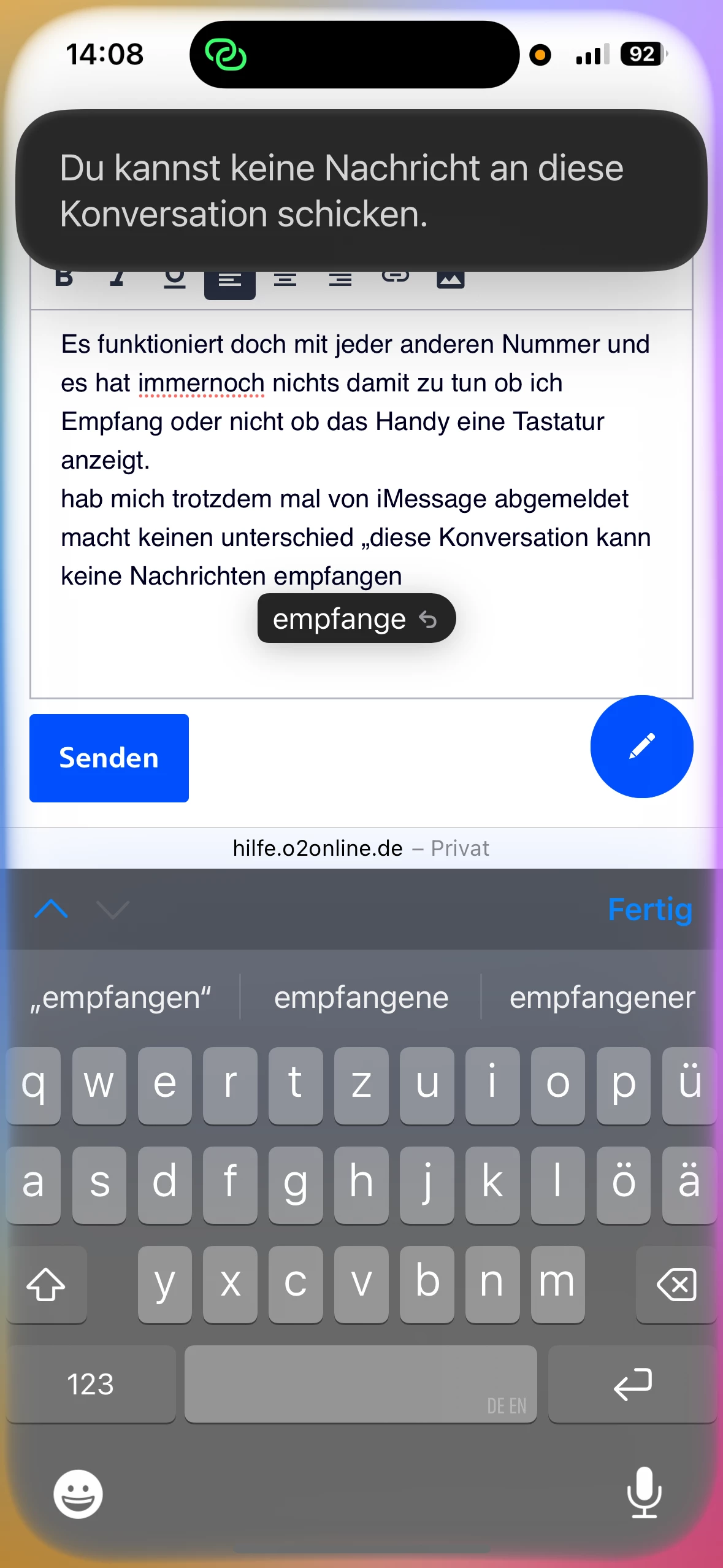
Task: Place the cursor in the message text area
Action: pyautogui.click(x=361, y=650)
